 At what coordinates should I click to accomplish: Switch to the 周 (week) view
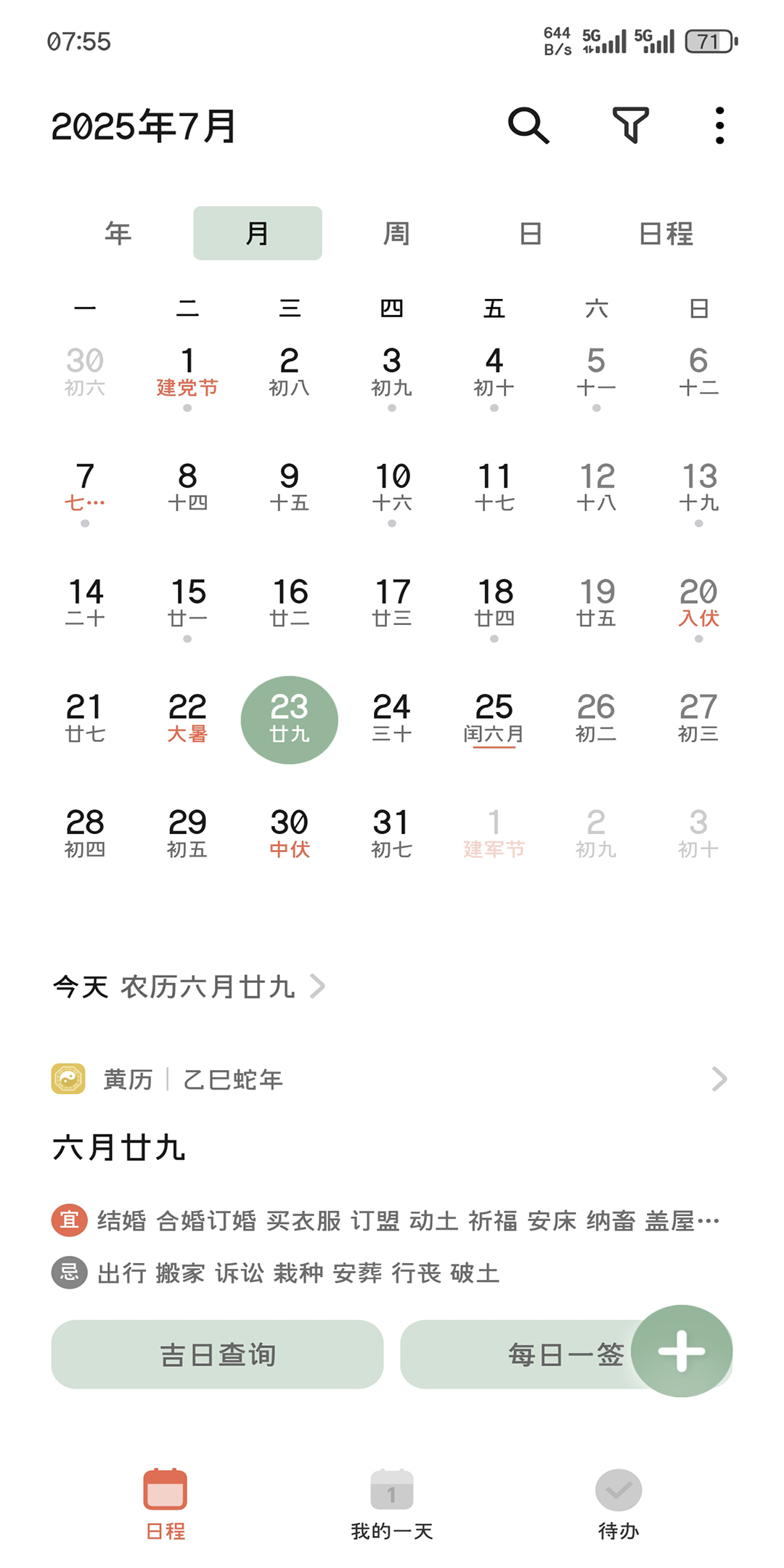pos(396,233)
